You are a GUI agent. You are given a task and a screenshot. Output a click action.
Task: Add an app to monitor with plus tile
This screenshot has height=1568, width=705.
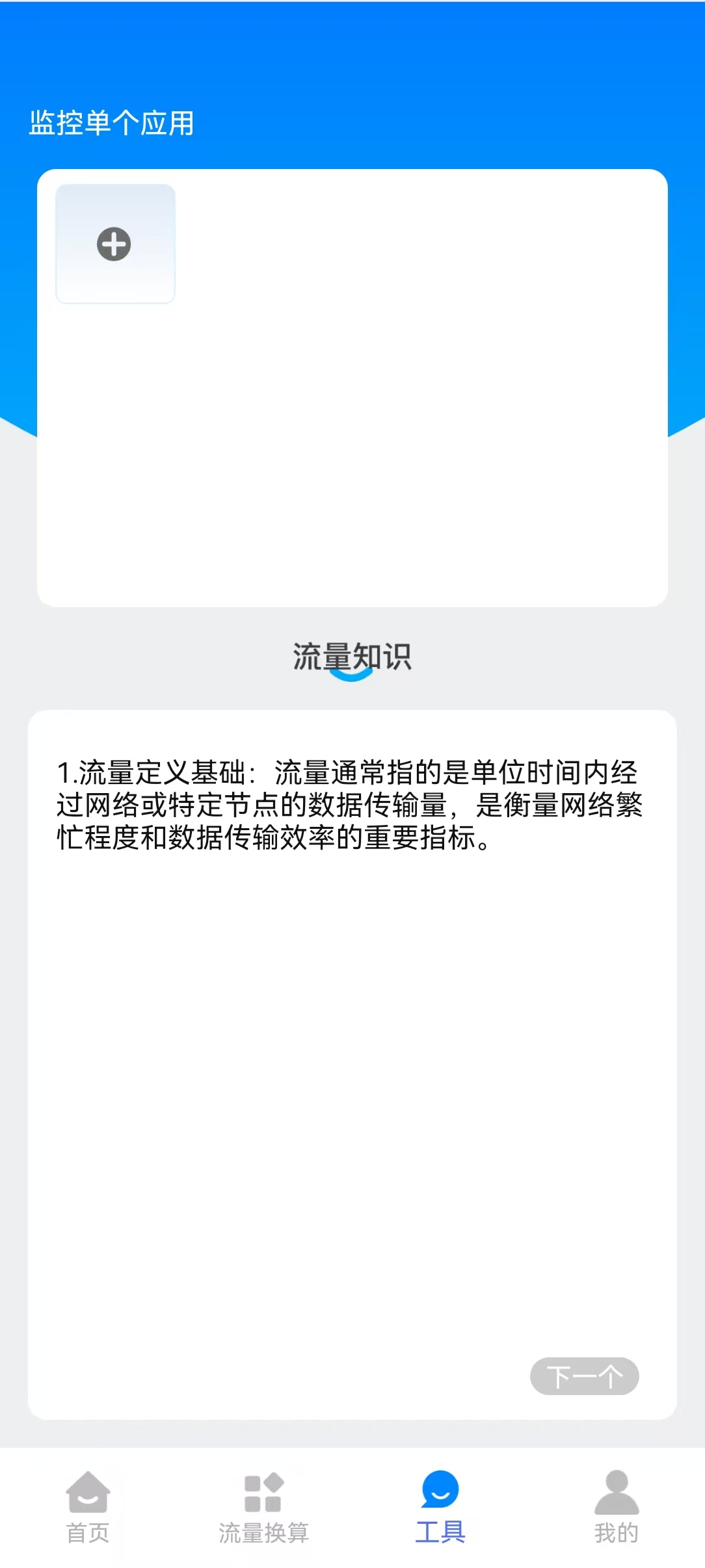pyautogui.click(x=115, y=244)
